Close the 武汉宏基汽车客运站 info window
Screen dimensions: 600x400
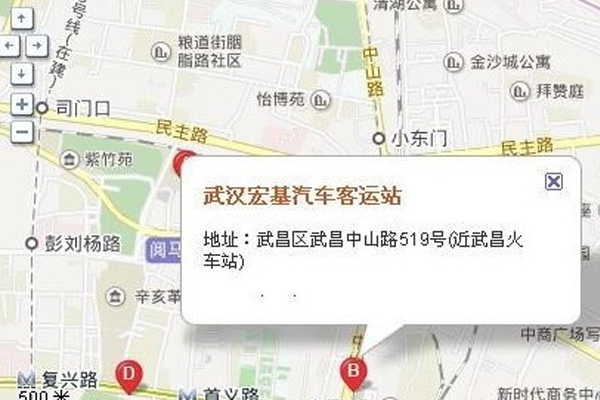tap(553, 181)
